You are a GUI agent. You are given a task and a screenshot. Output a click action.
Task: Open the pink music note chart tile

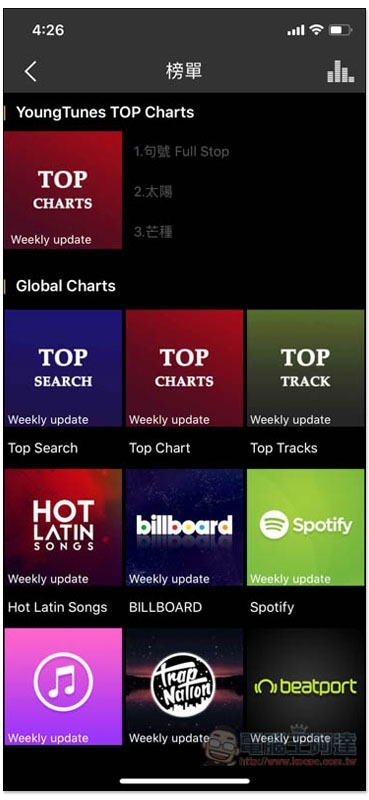63,687
